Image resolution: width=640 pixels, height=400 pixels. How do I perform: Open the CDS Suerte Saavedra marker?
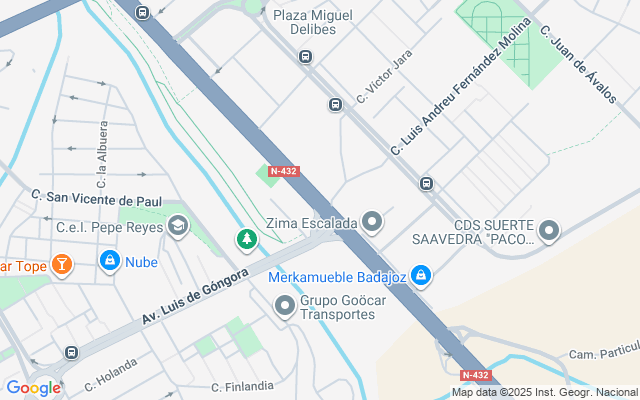(x=548, y=231)
